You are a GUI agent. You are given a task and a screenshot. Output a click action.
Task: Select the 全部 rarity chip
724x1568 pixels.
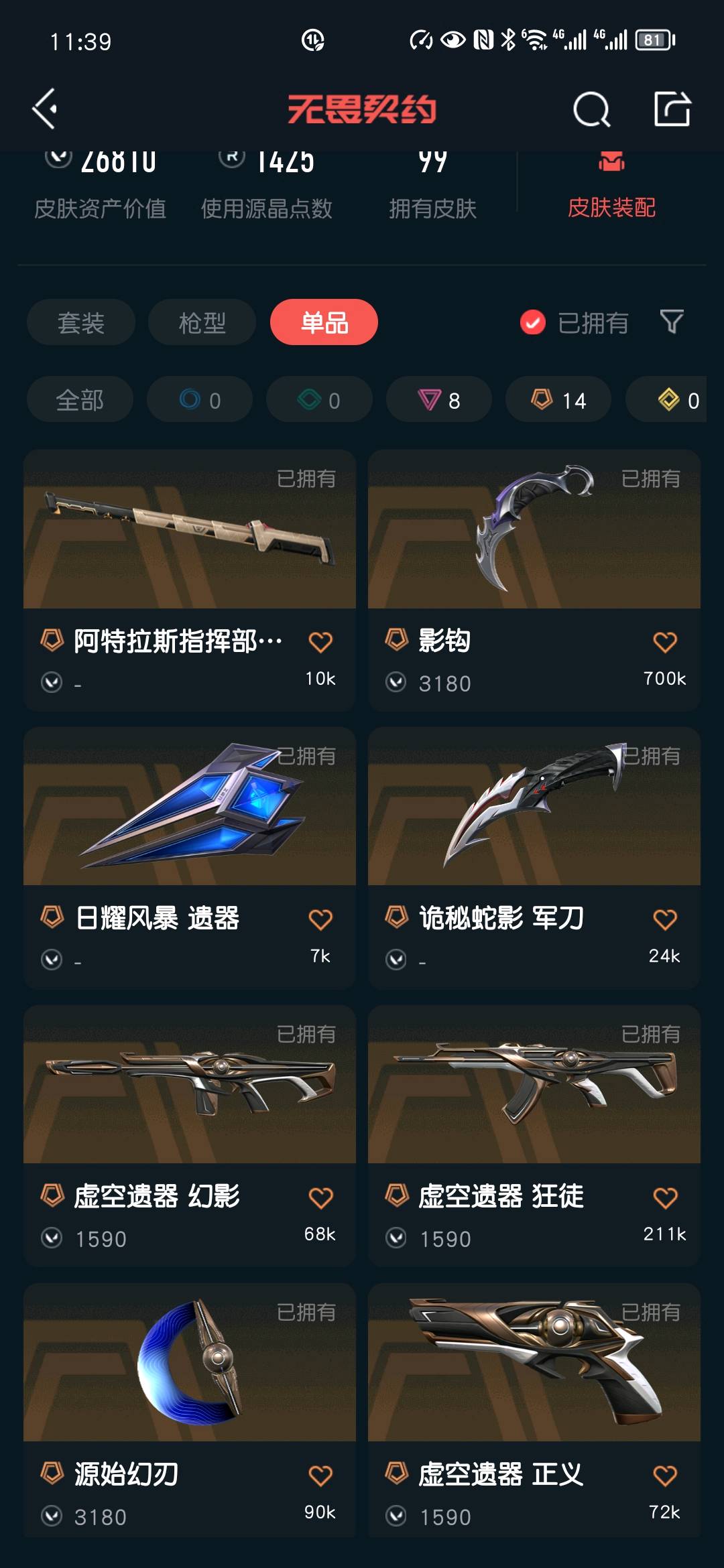coord(80,400)
